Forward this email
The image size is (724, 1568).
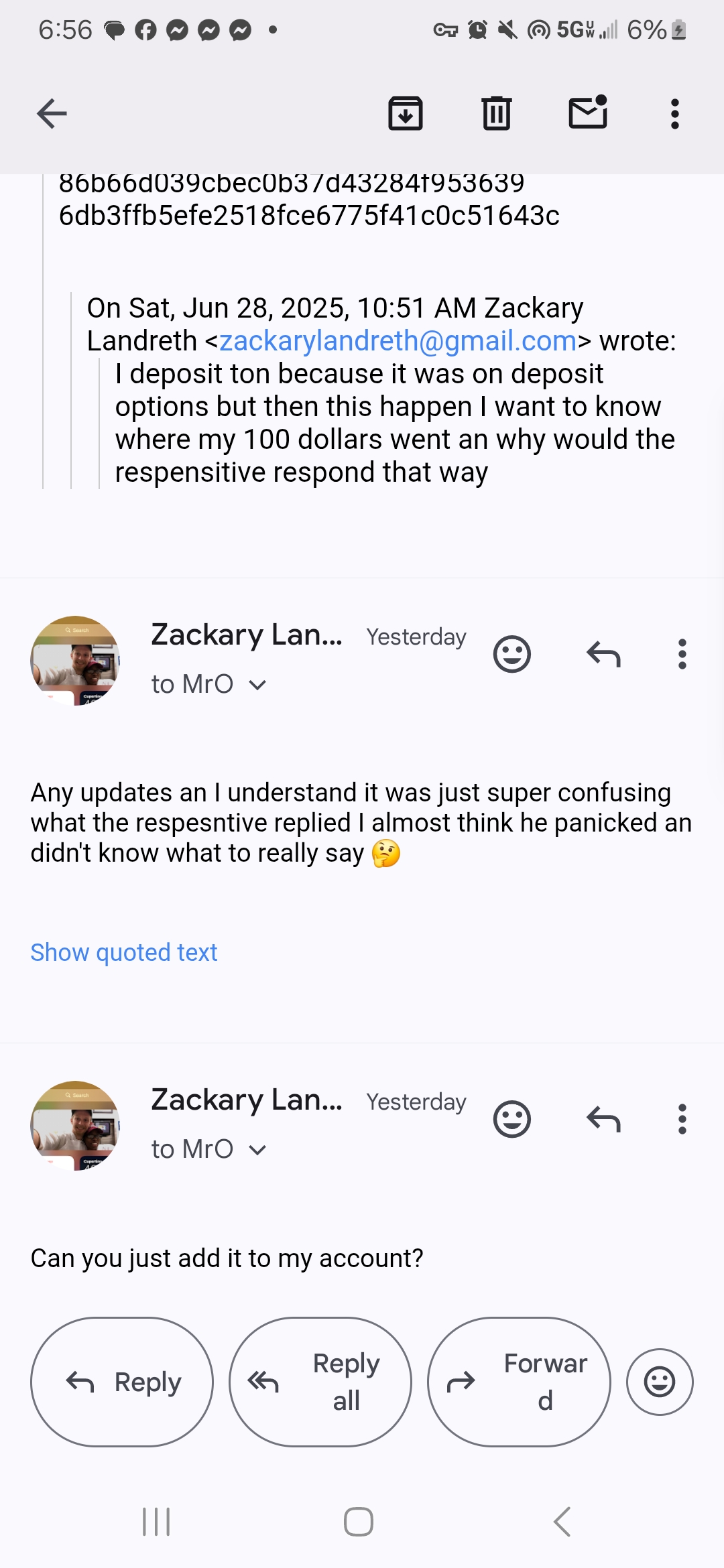519,1382
